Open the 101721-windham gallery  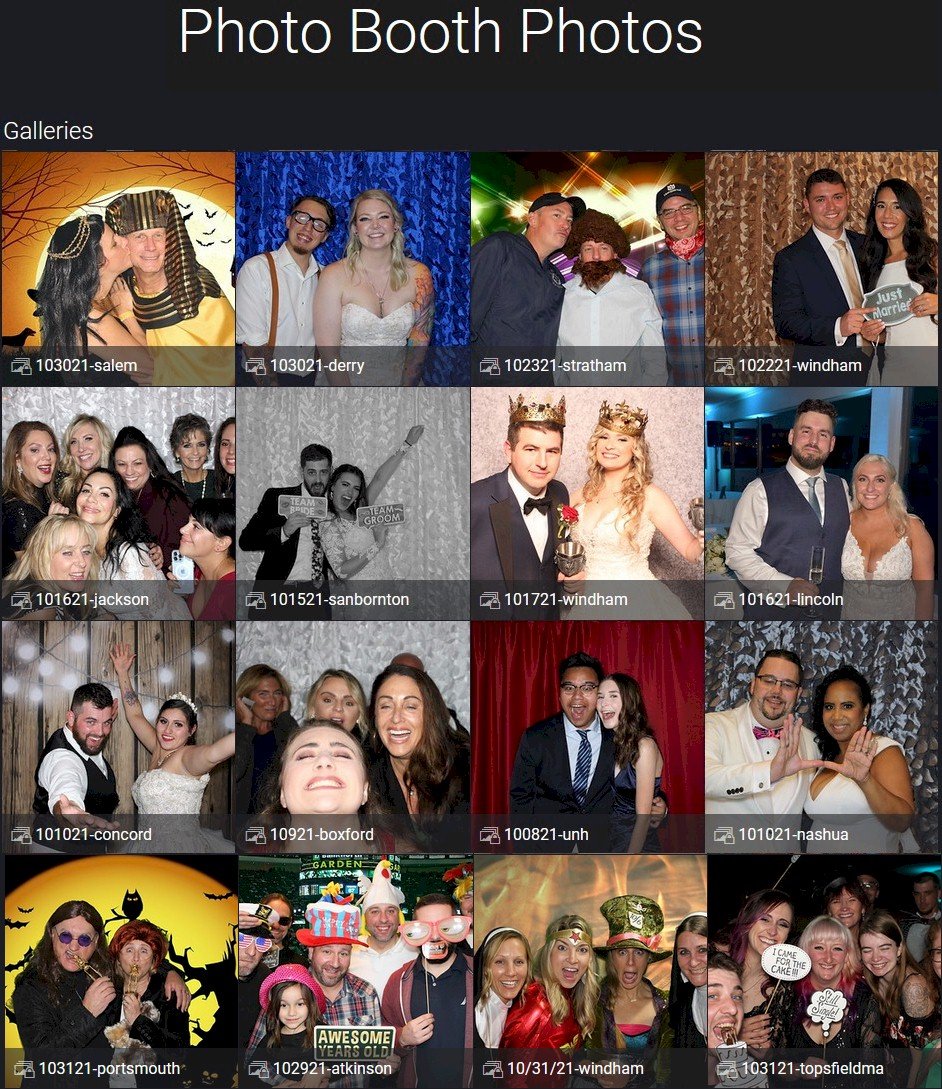coord(588,503)
